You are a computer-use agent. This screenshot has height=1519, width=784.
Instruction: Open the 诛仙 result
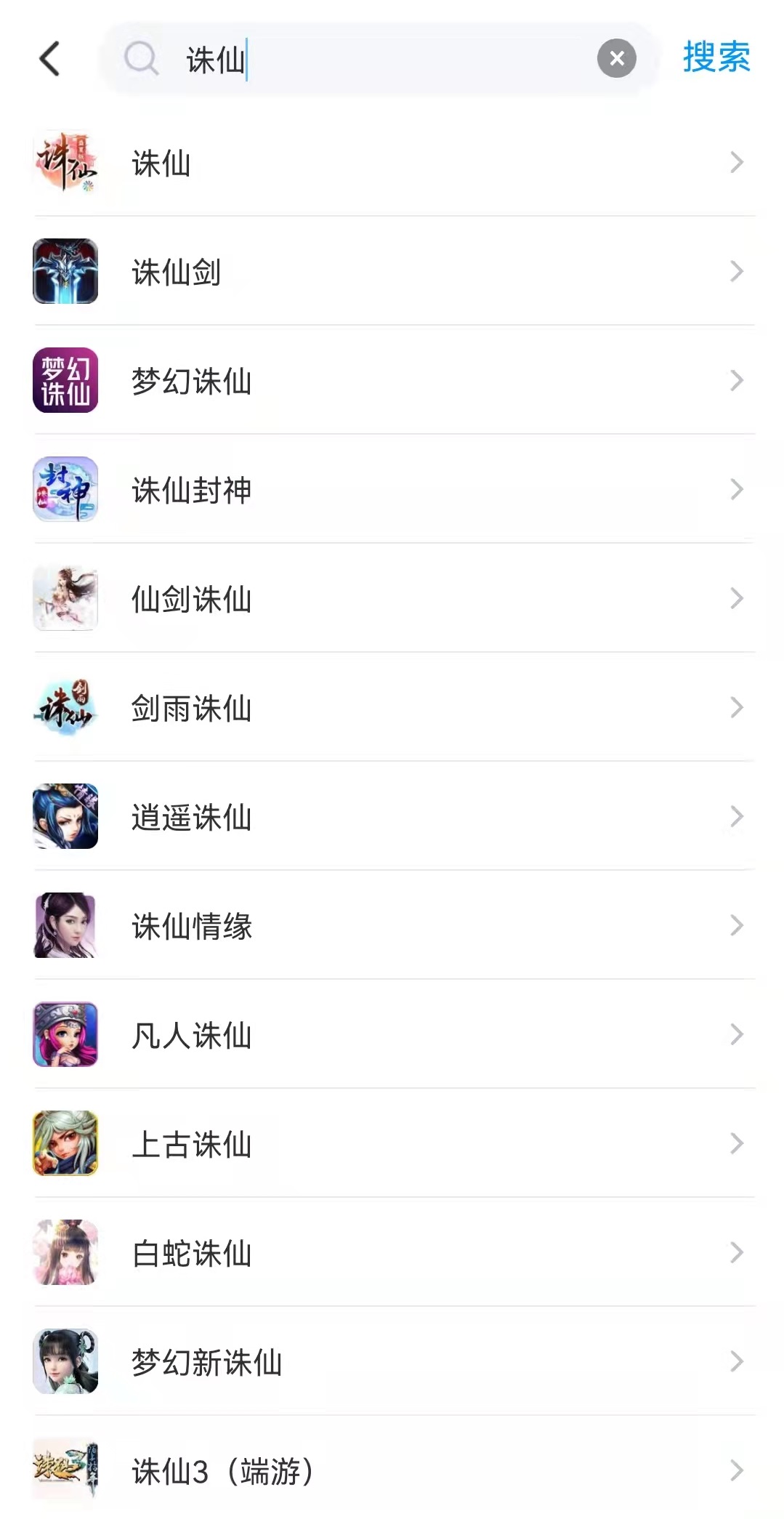(x=392, y=163)
